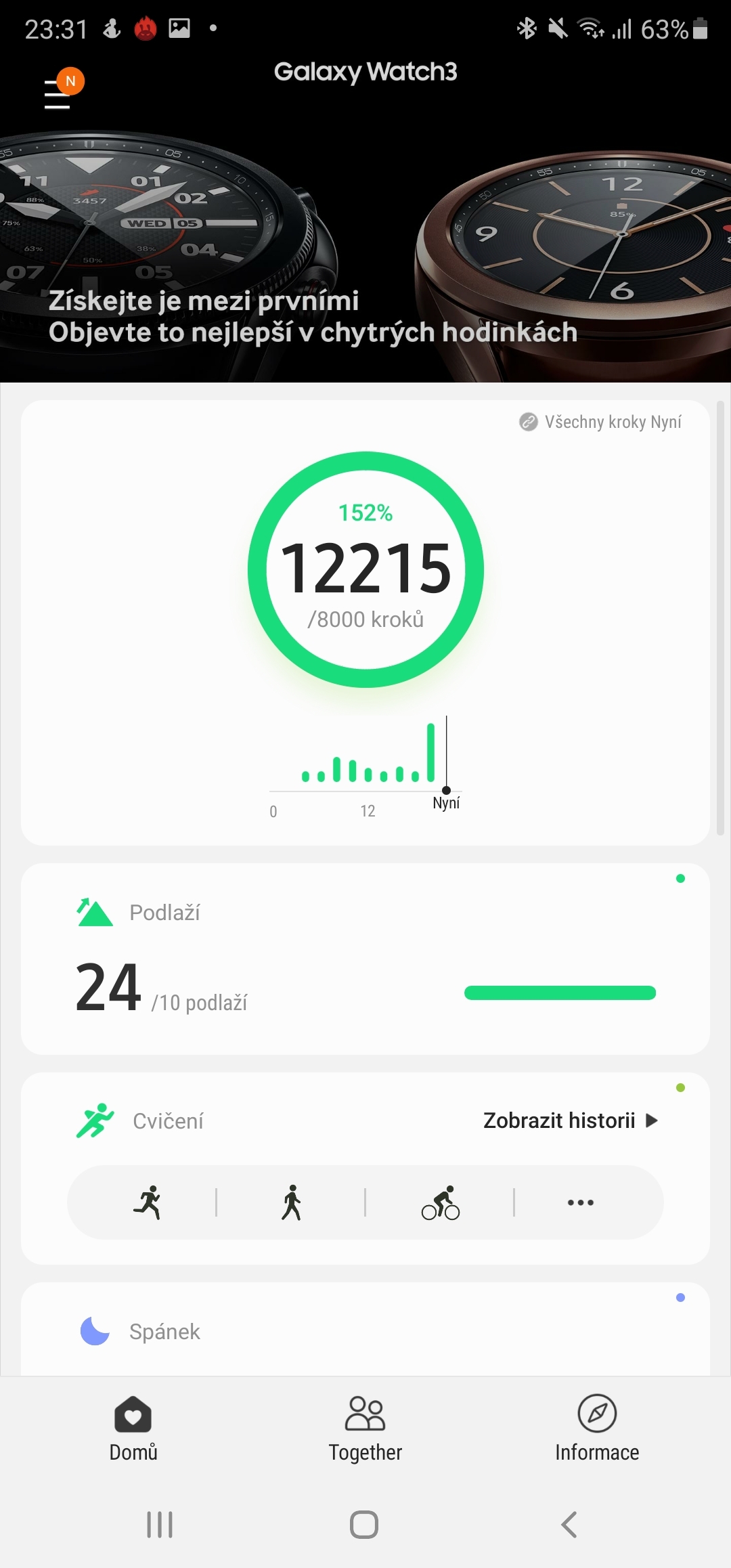Open the Galaxy Watch3 promo banner
The height and width of the screenshot is (1568, 731).
pyautogui.click(x=365, y=257)
